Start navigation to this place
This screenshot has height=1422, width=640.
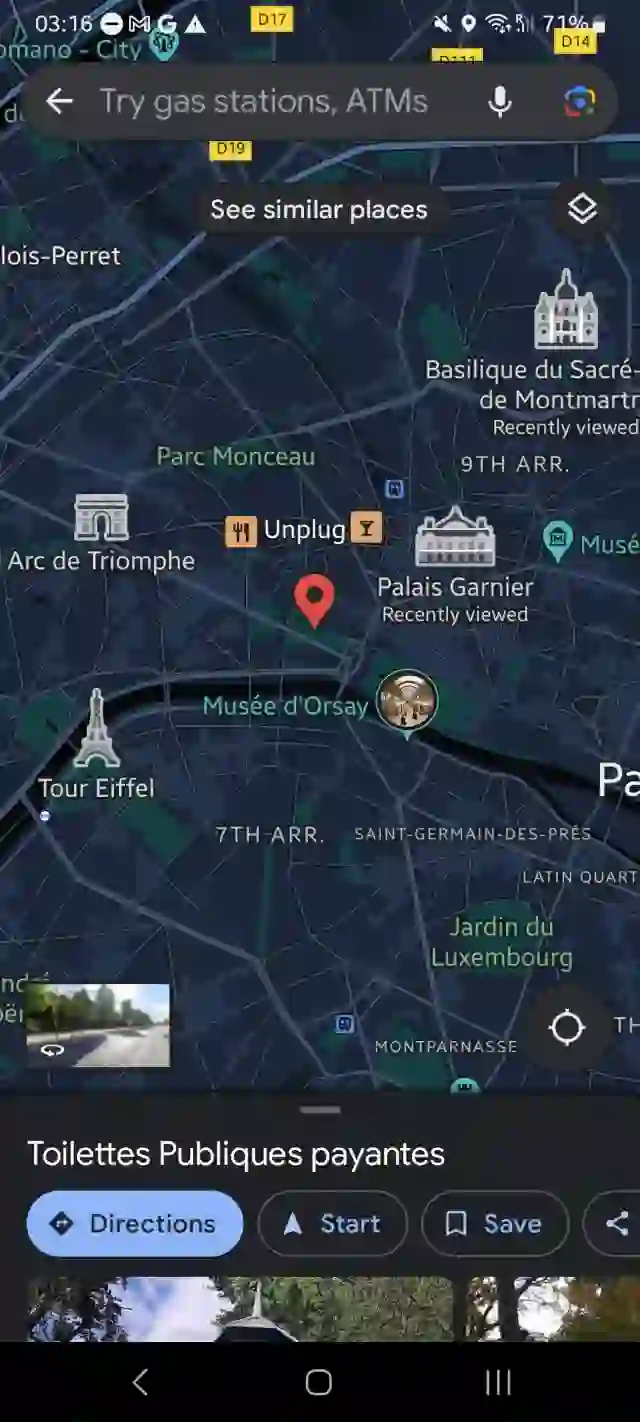pyautogui.click(x=333, y=1223)
